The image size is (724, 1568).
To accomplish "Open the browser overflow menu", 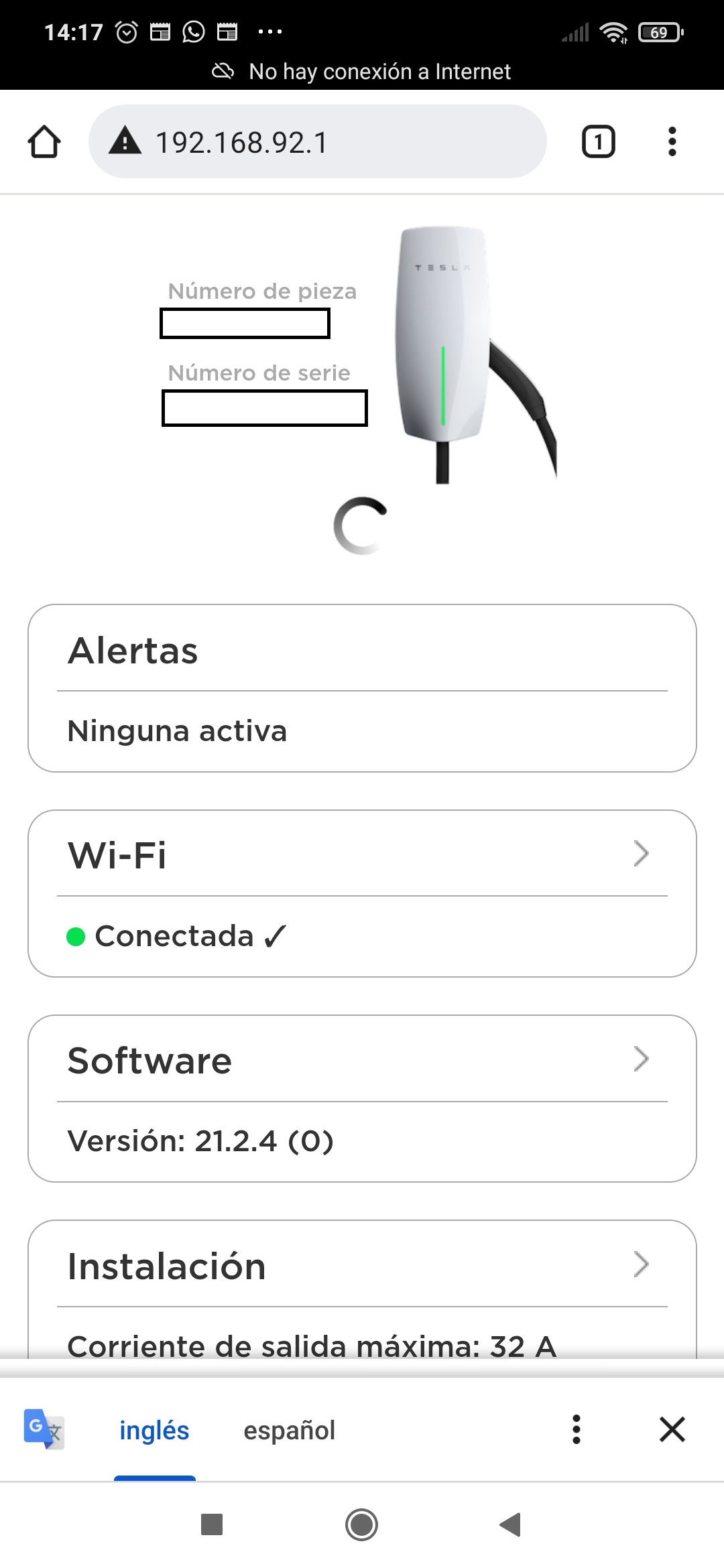I will [x=672, y=142].
